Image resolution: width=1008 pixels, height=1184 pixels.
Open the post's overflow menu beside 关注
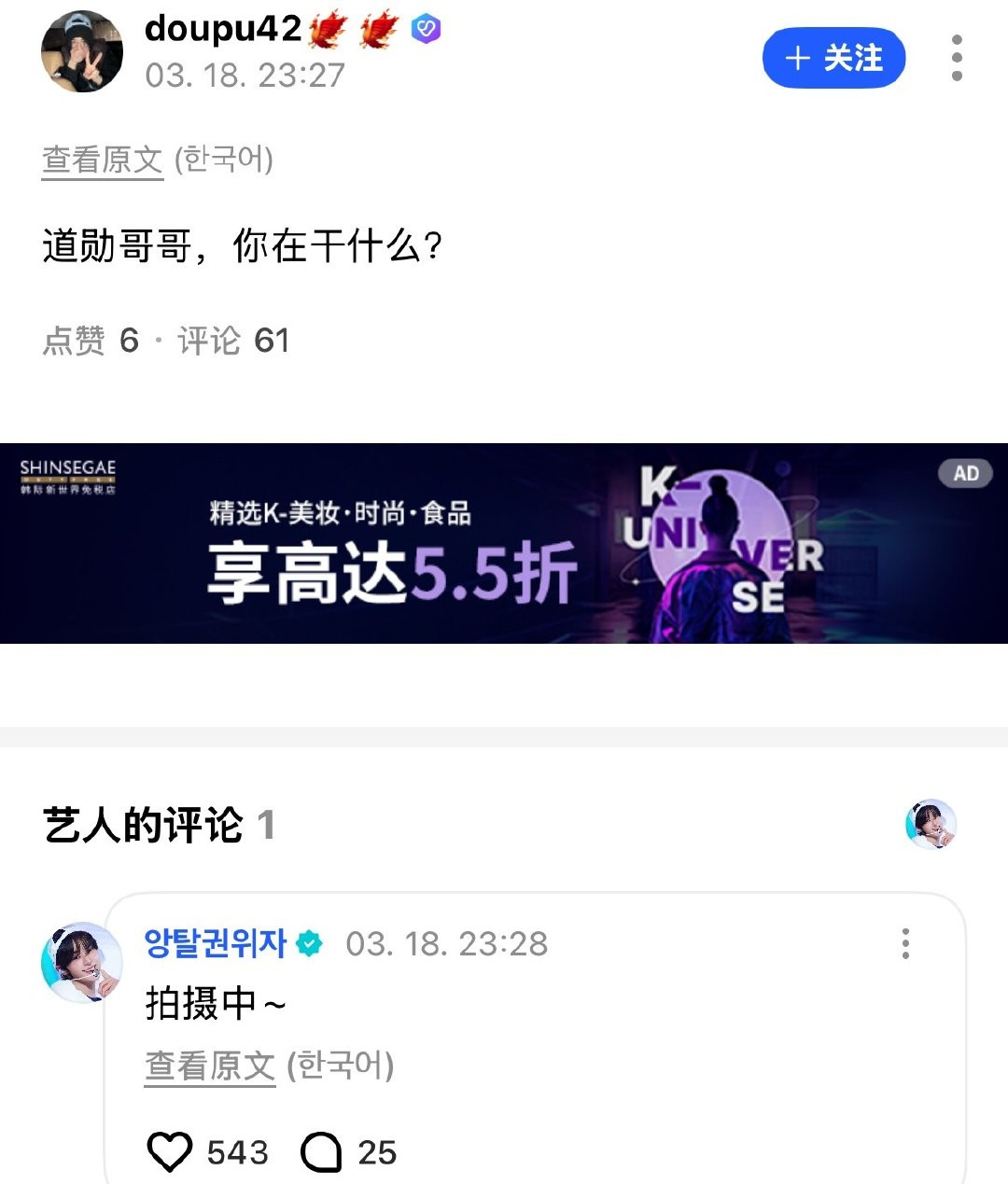coord(957,58)
